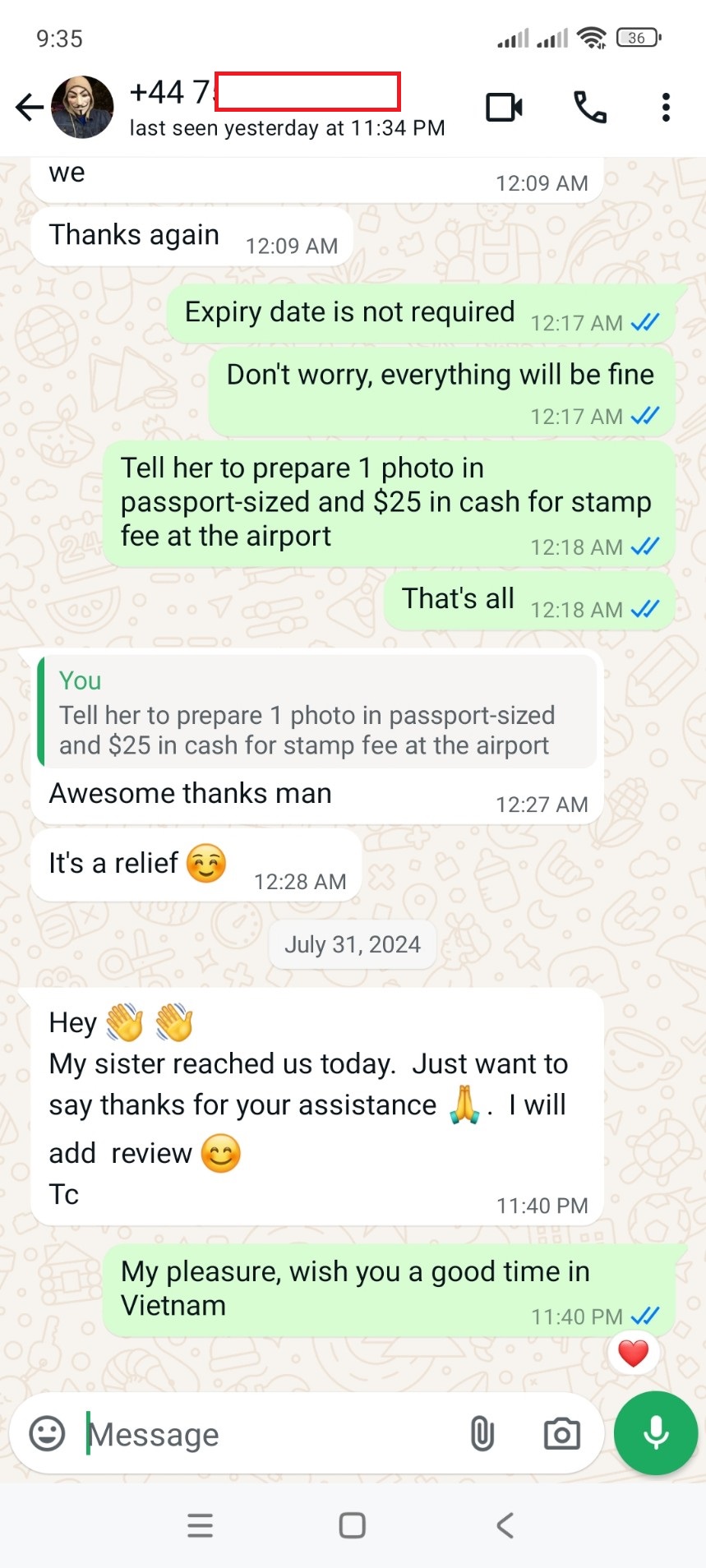Tap the heart reaction on the last message
The height and width of the screenshot is (1568, 706).
coord(632,1353)
